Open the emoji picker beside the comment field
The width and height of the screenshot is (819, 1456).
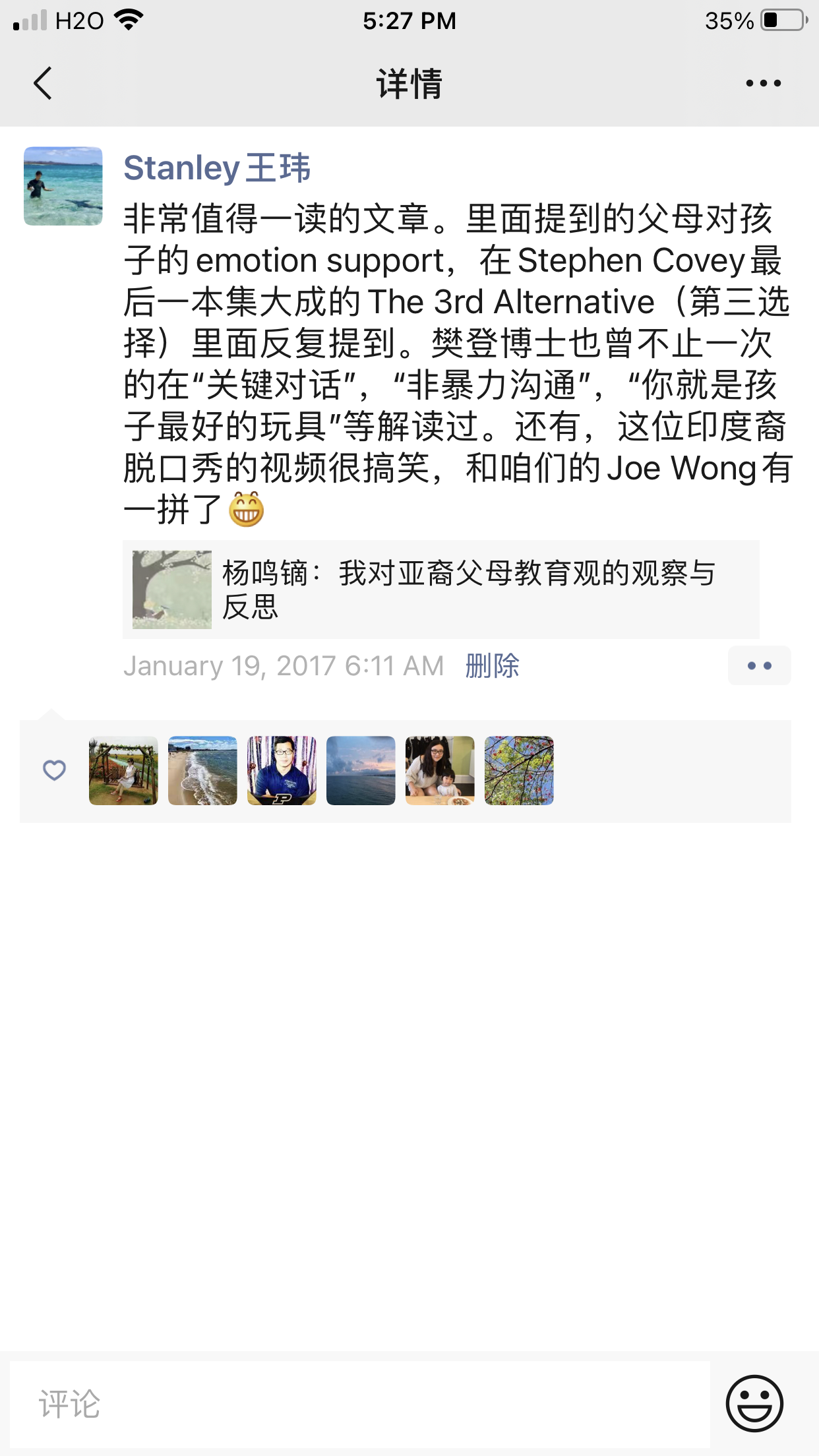[754, 1404]
